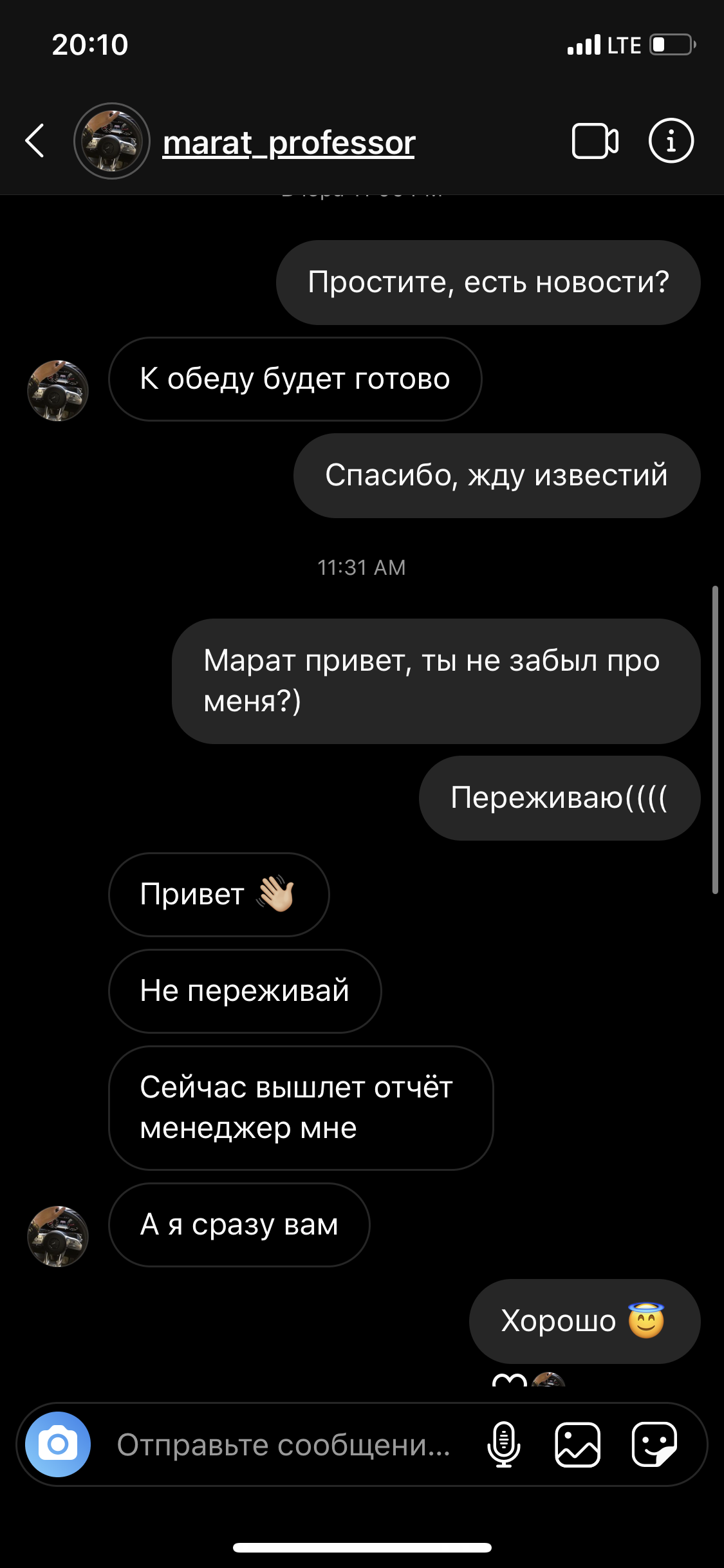
Task: Tap marat_professor's header profile picture
Action: [x=112, y=141]
